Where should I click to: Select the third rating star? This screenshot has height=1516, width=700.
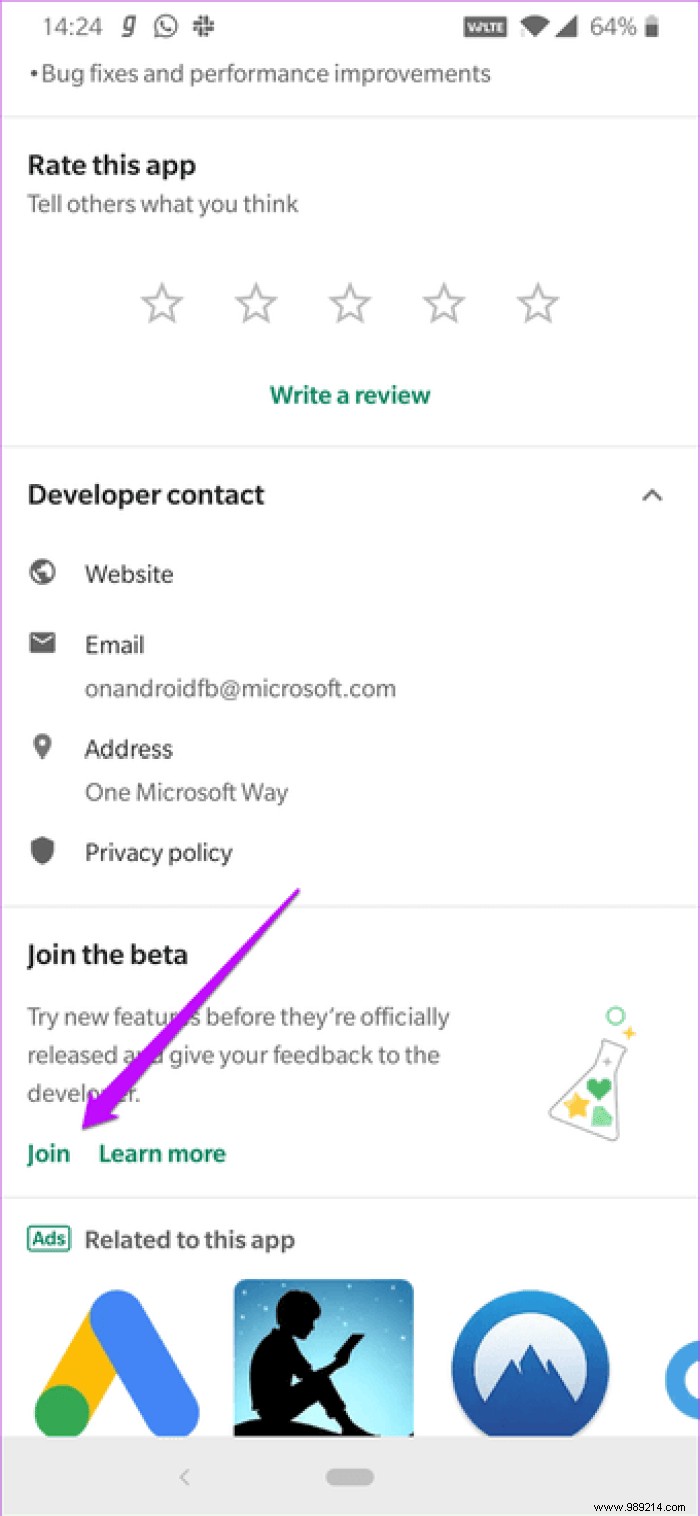coord(350,303)
